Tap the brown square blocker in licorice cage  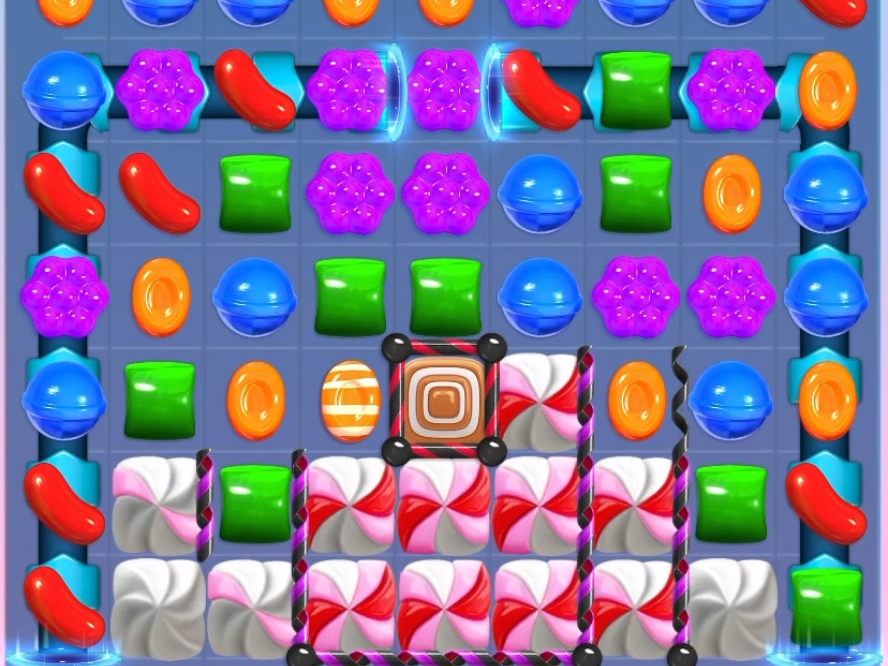pyautogui.click(x=443, y=400)
